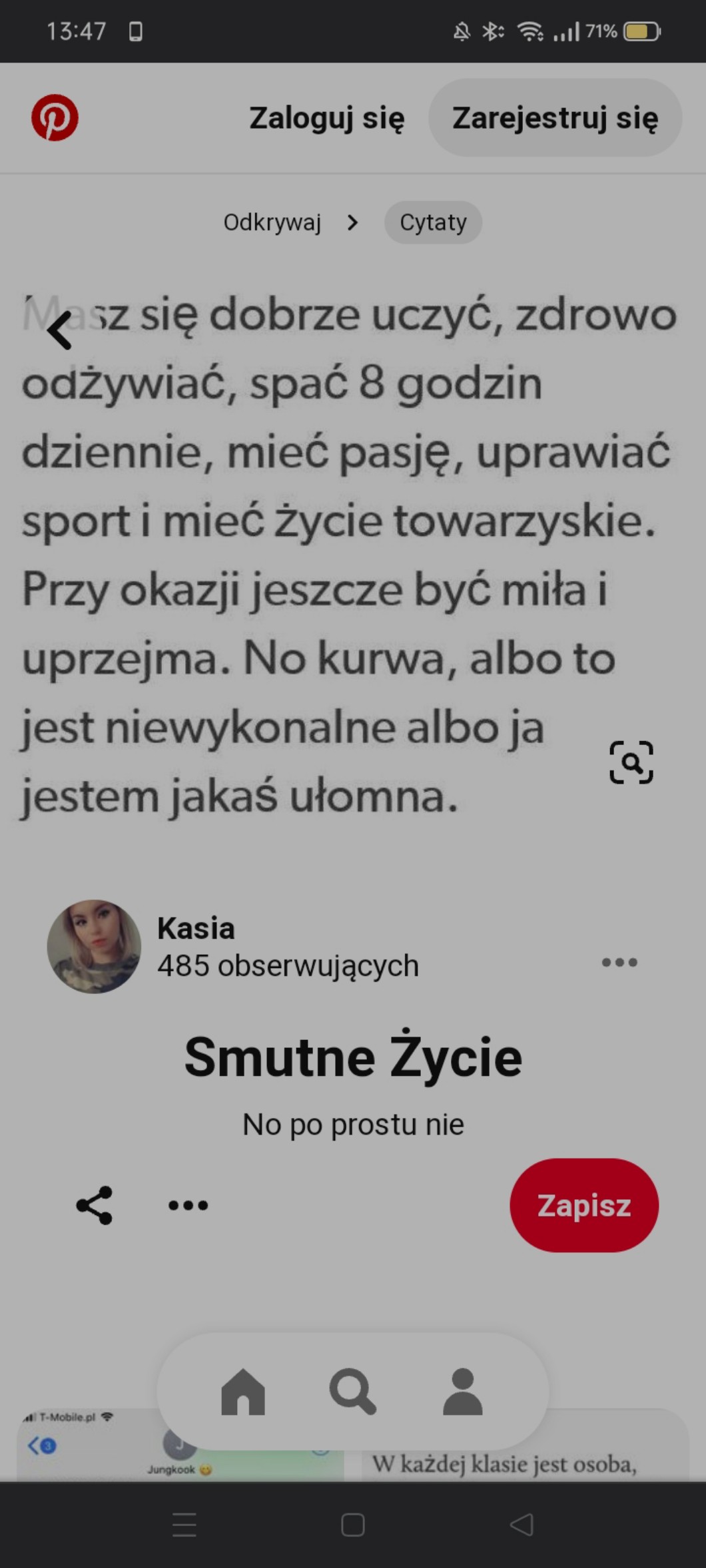The image size is (706, 1568).
Task: Open Kasia's profile
Action: point(95,947)
